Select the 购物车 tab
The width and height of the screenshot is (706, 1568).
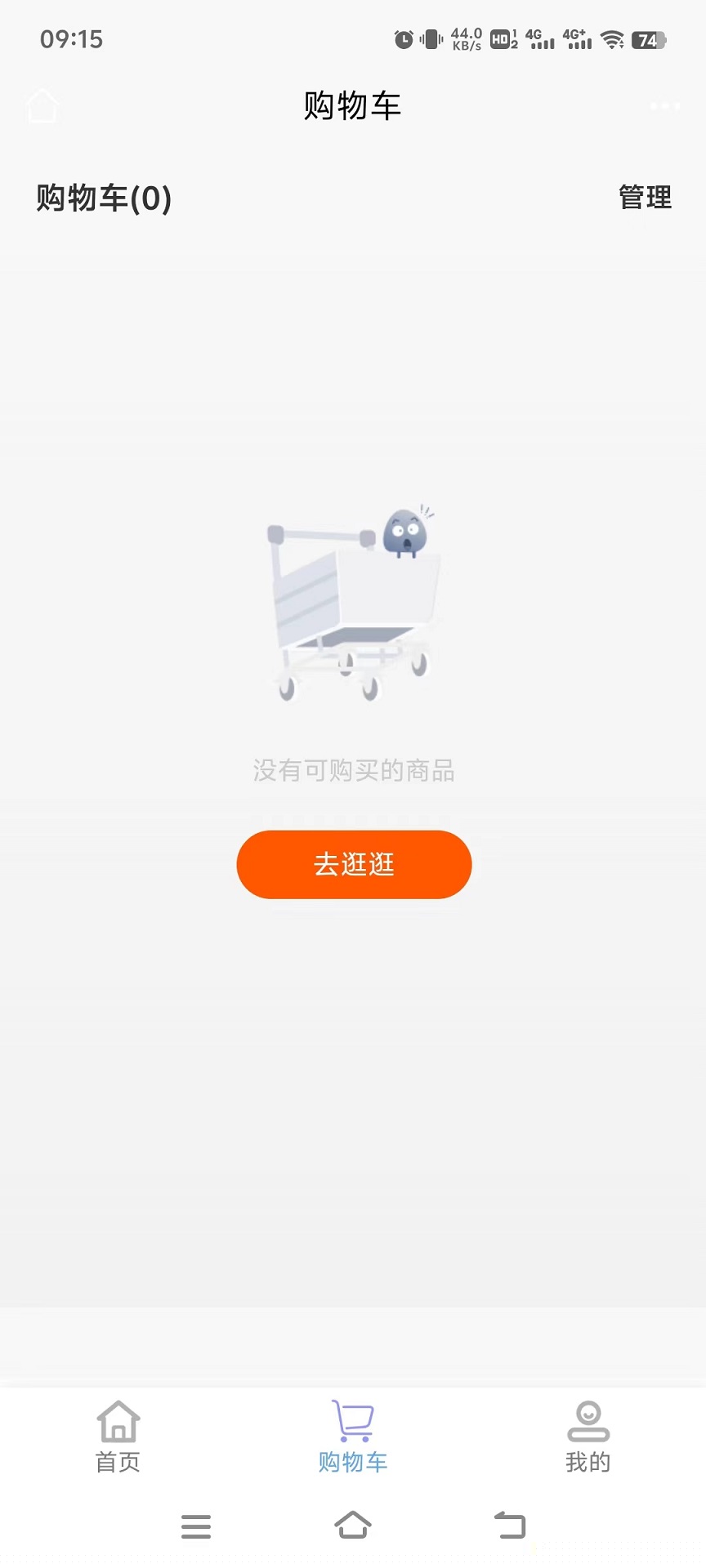coord(353,1437)
